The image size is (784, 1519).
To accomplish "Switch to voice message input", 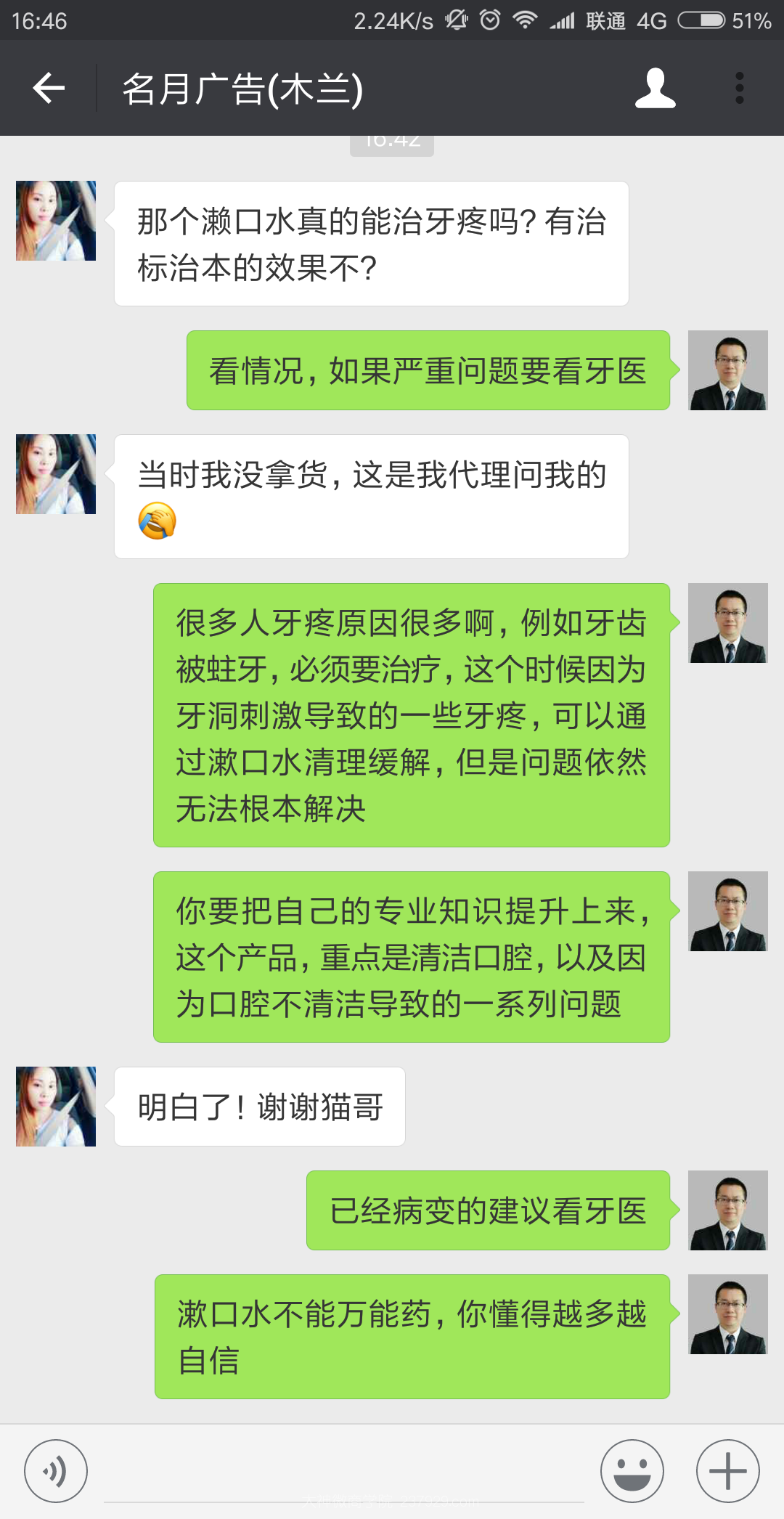I will 56,1471.
